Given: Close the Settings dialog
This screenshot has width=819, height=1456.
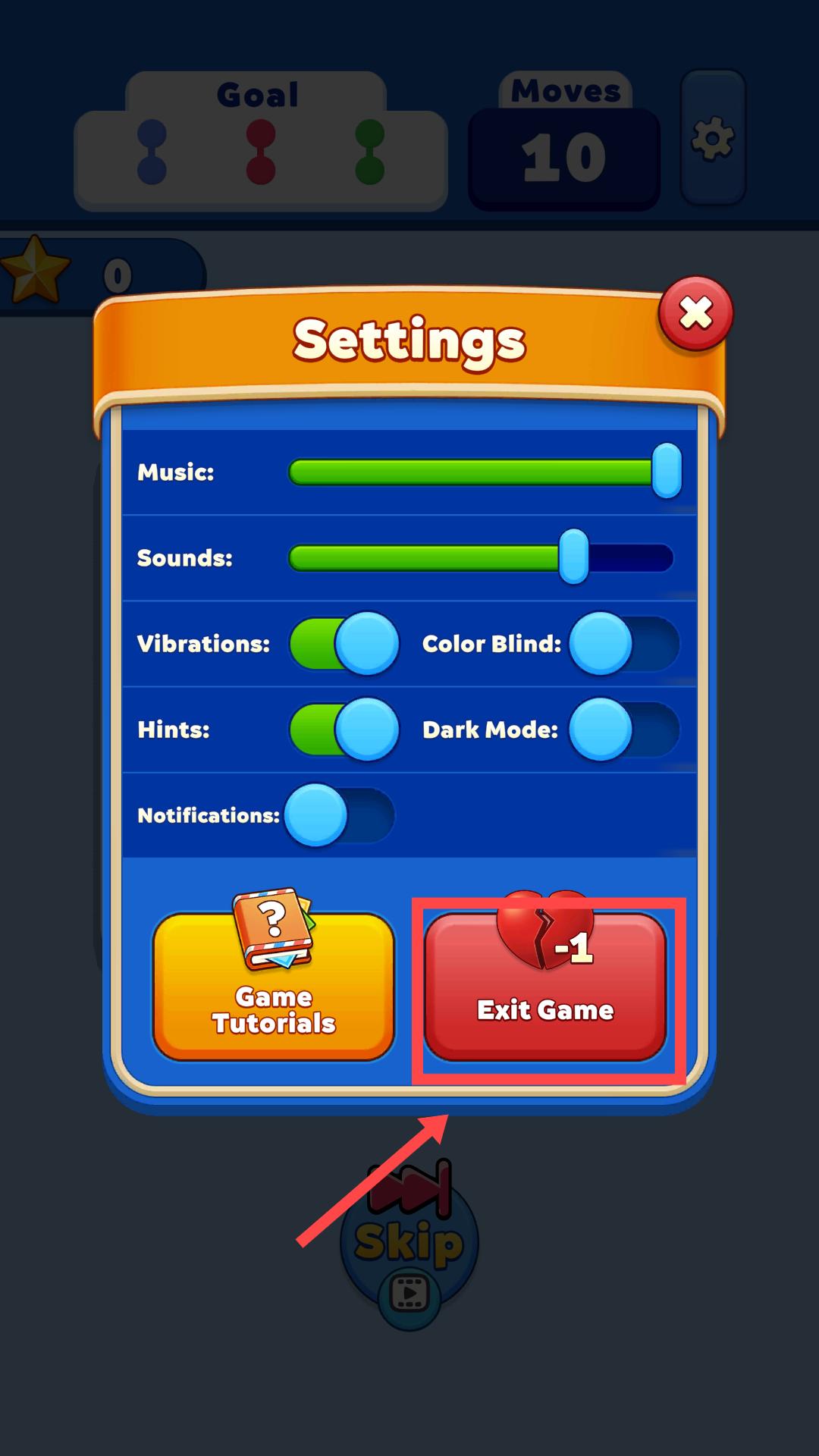Looking at the screenshot, I should [695, 313].
